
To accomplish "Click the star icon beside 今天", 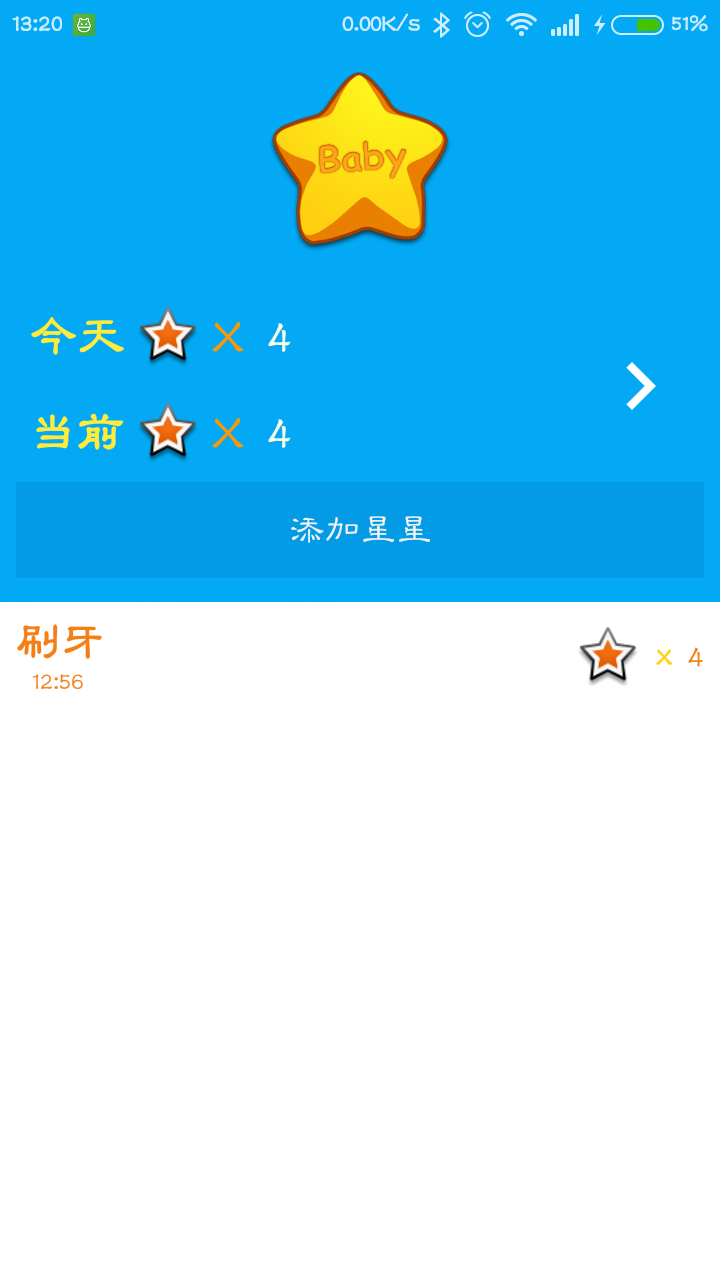I will (167, 337).
